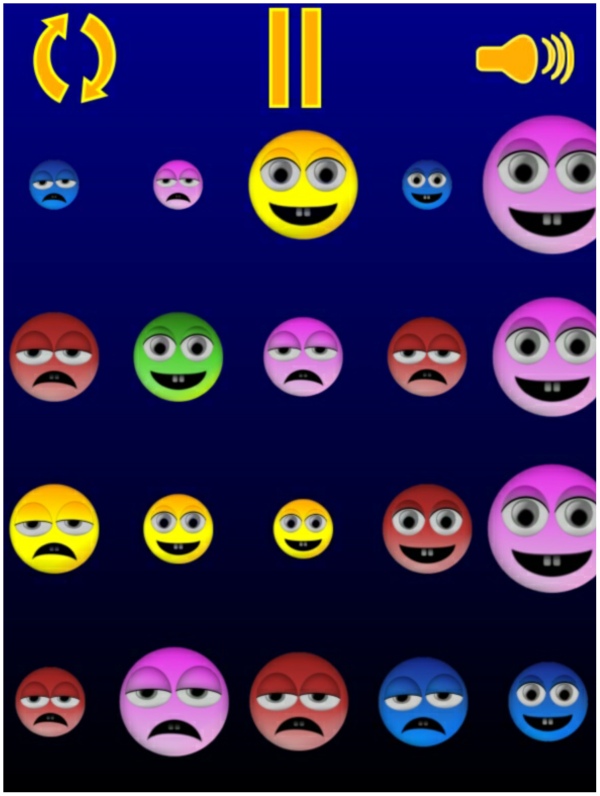Tap the red smiling face
Image resolution: width=600 pixels, height=796 pixels.
click(427, 528)
